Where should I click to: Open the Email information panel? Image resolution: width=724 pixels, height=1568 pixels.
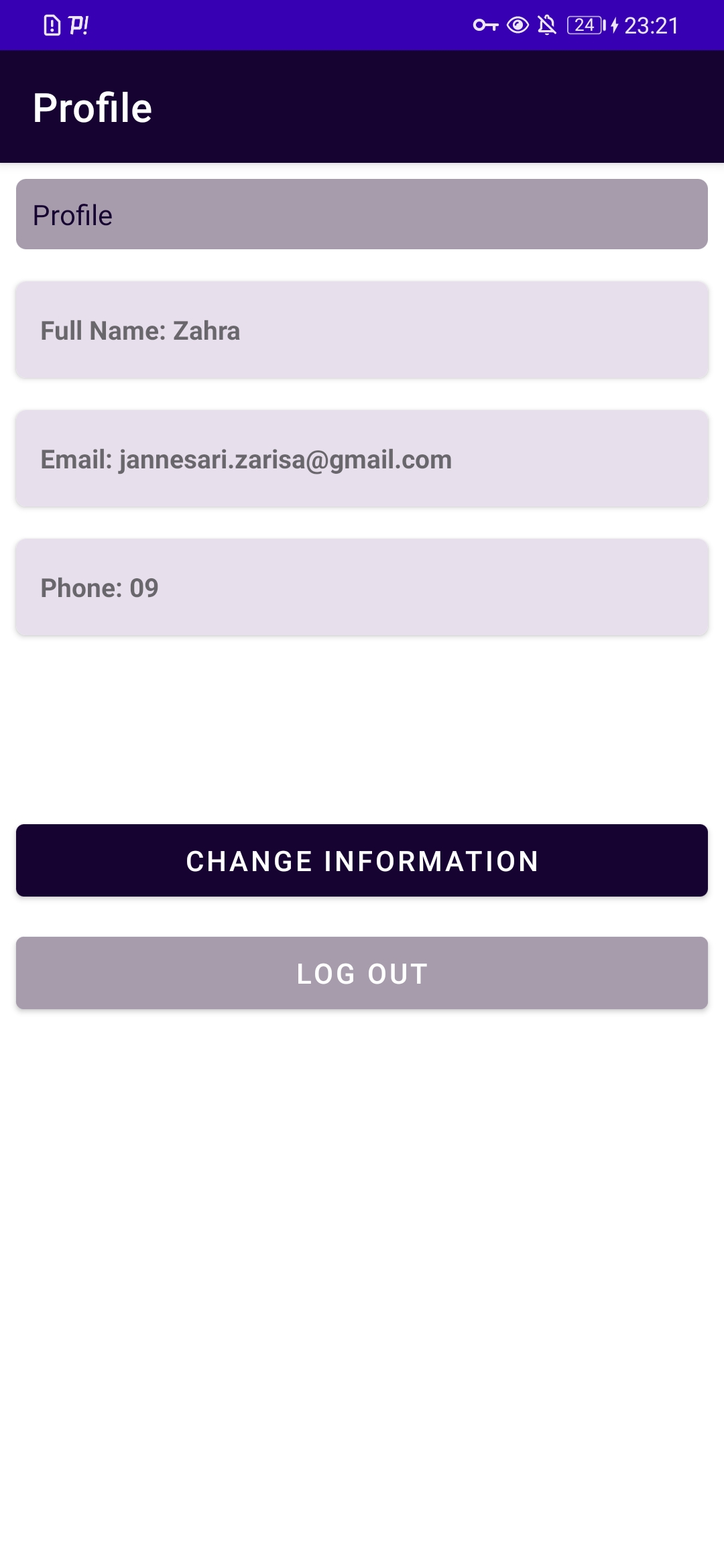(362, 458)
